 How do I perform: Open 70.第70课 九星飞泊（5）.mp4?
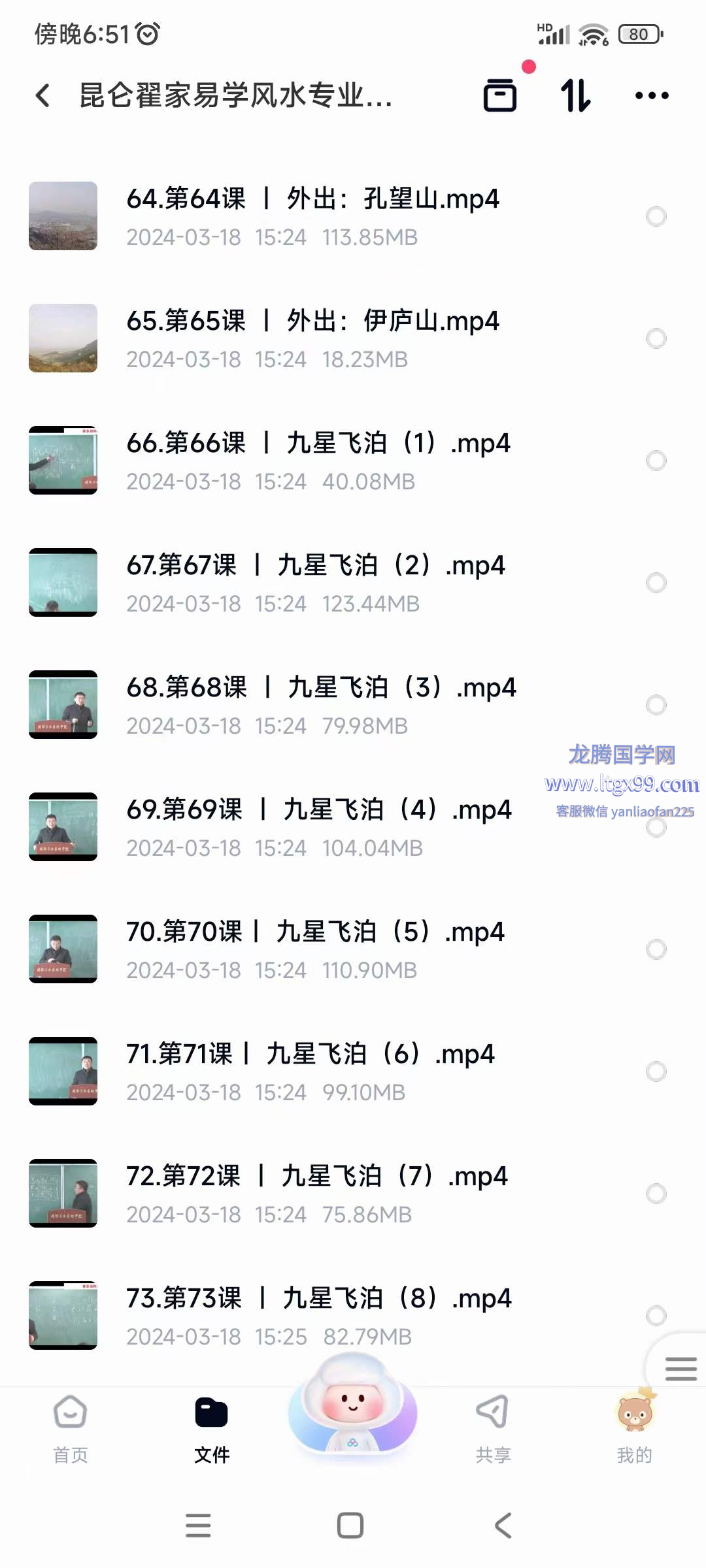coord(315,949)
